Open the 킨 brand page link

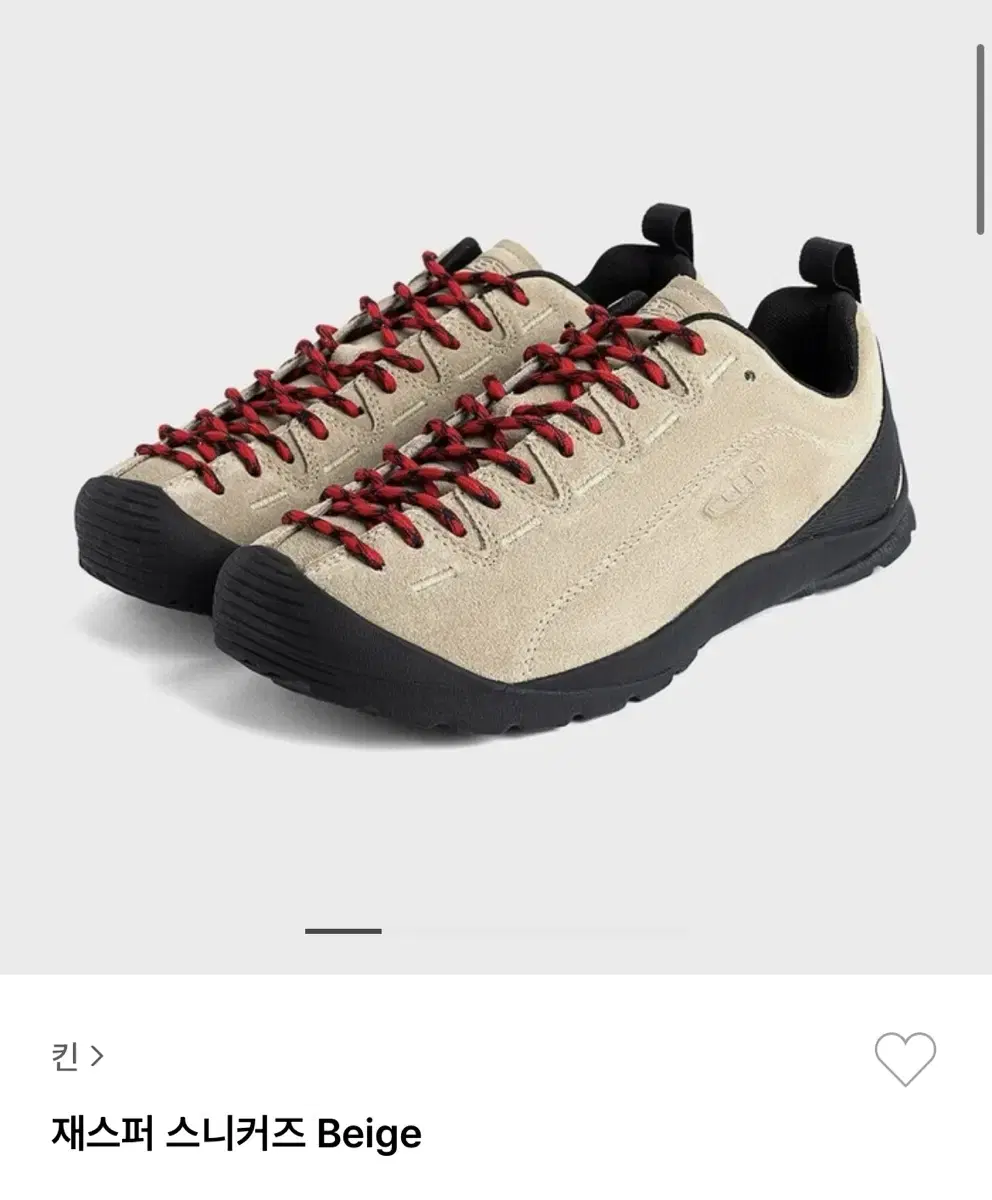[x=77, y=1056]
